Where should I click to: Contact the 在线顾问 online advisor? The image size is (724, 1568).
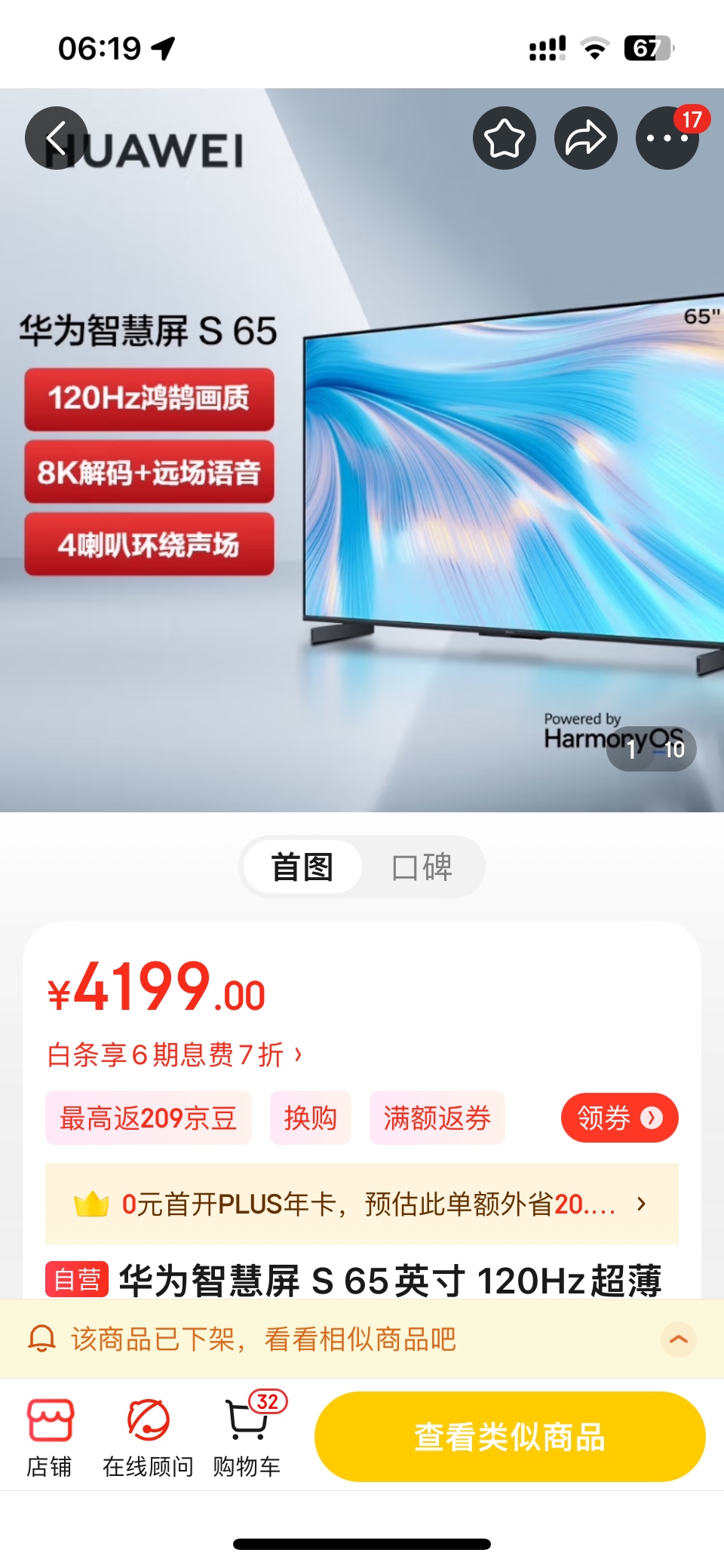[148, 1437]
